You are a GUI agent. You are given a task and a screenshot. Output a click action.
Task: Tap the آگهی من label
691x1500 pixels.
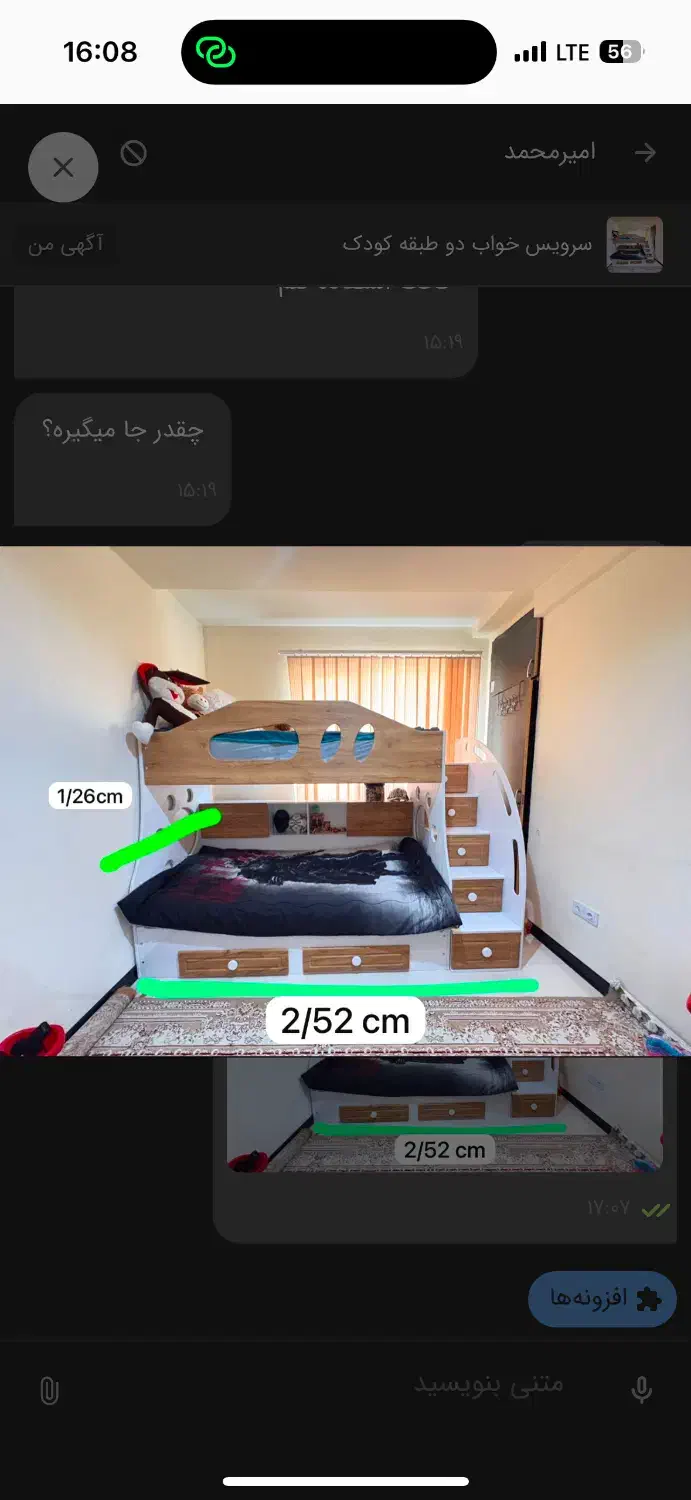click(x=66, y=244)
